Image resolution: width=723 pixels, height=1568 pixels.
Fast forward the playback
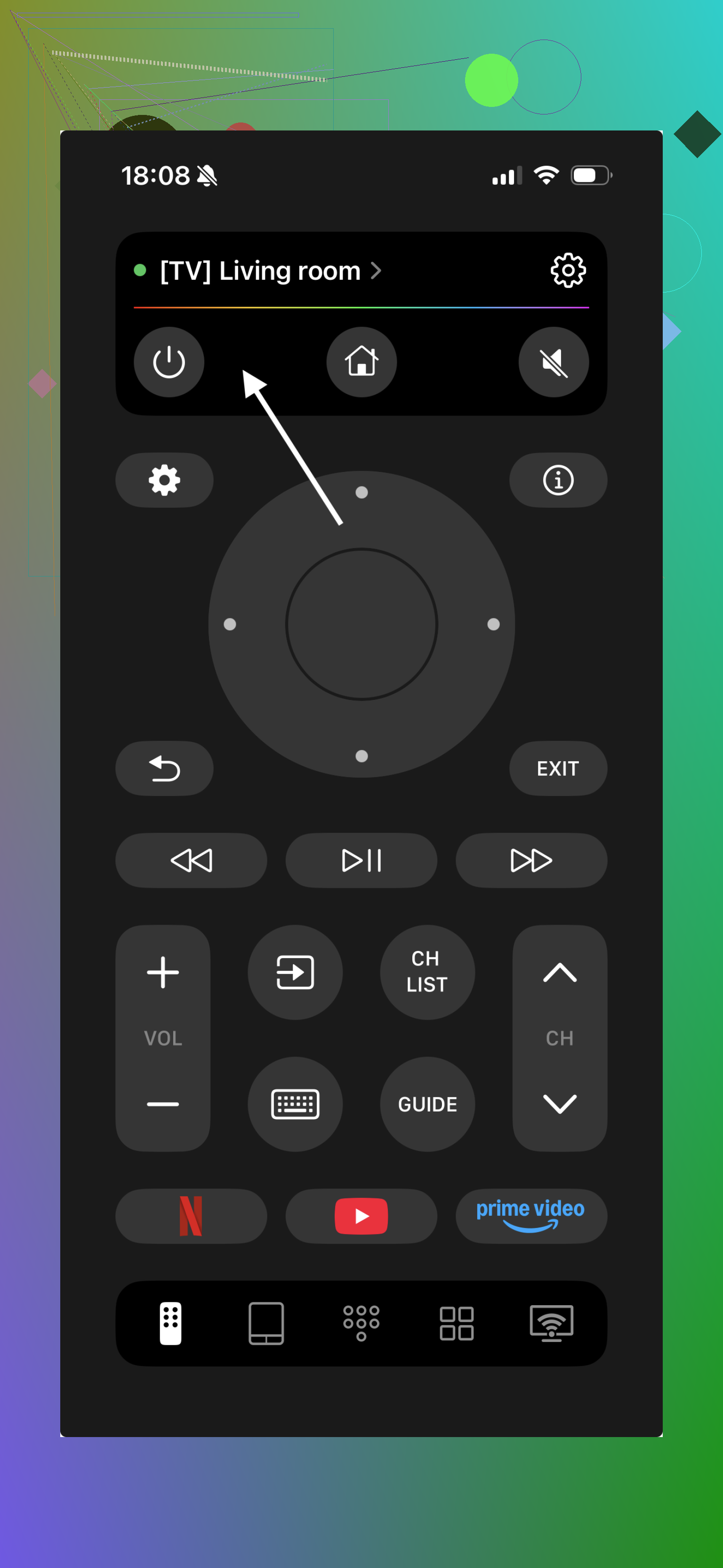coord(531,860)
